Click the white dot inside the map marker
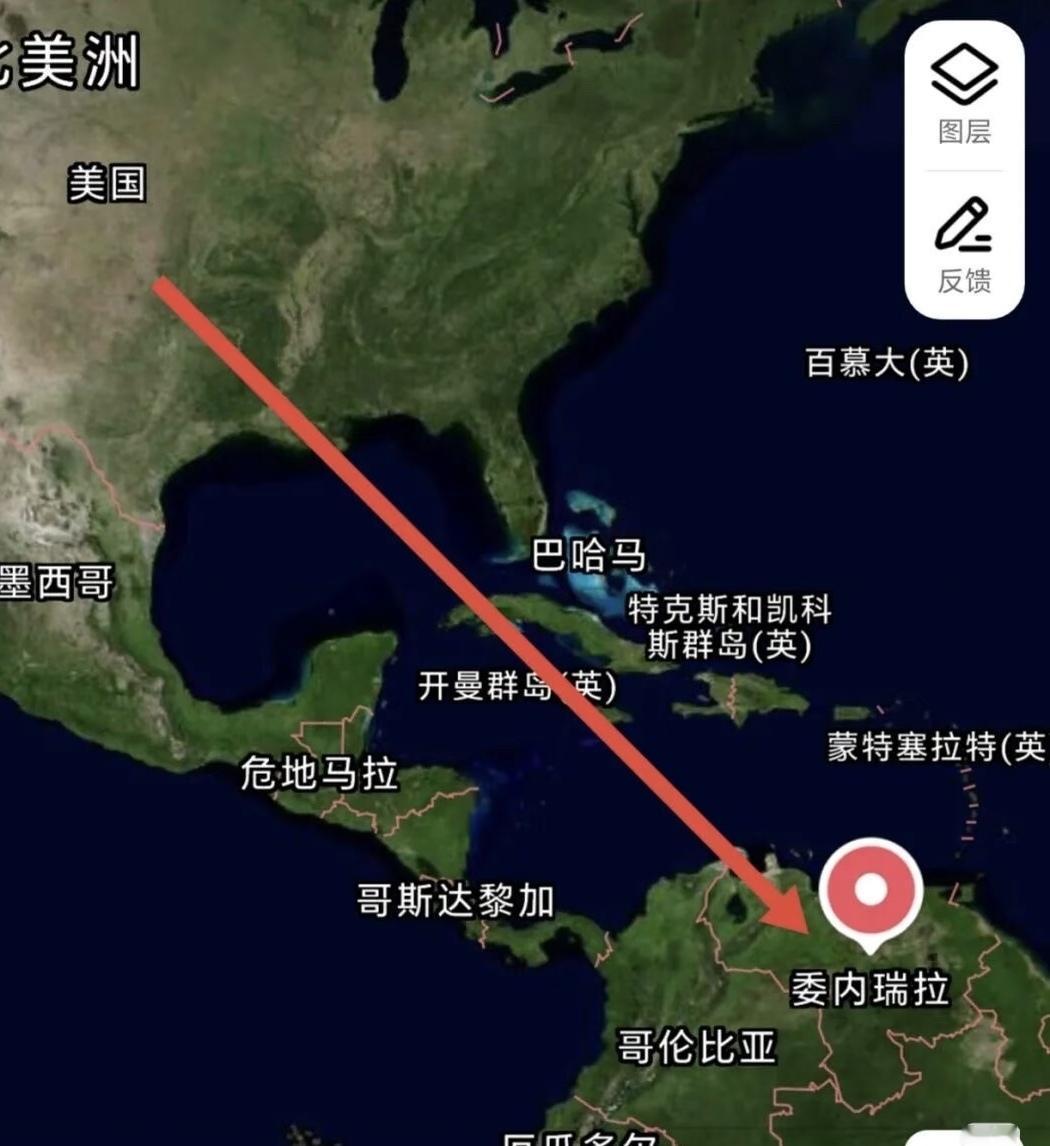 pyautogui.click(x=871, y=889)
